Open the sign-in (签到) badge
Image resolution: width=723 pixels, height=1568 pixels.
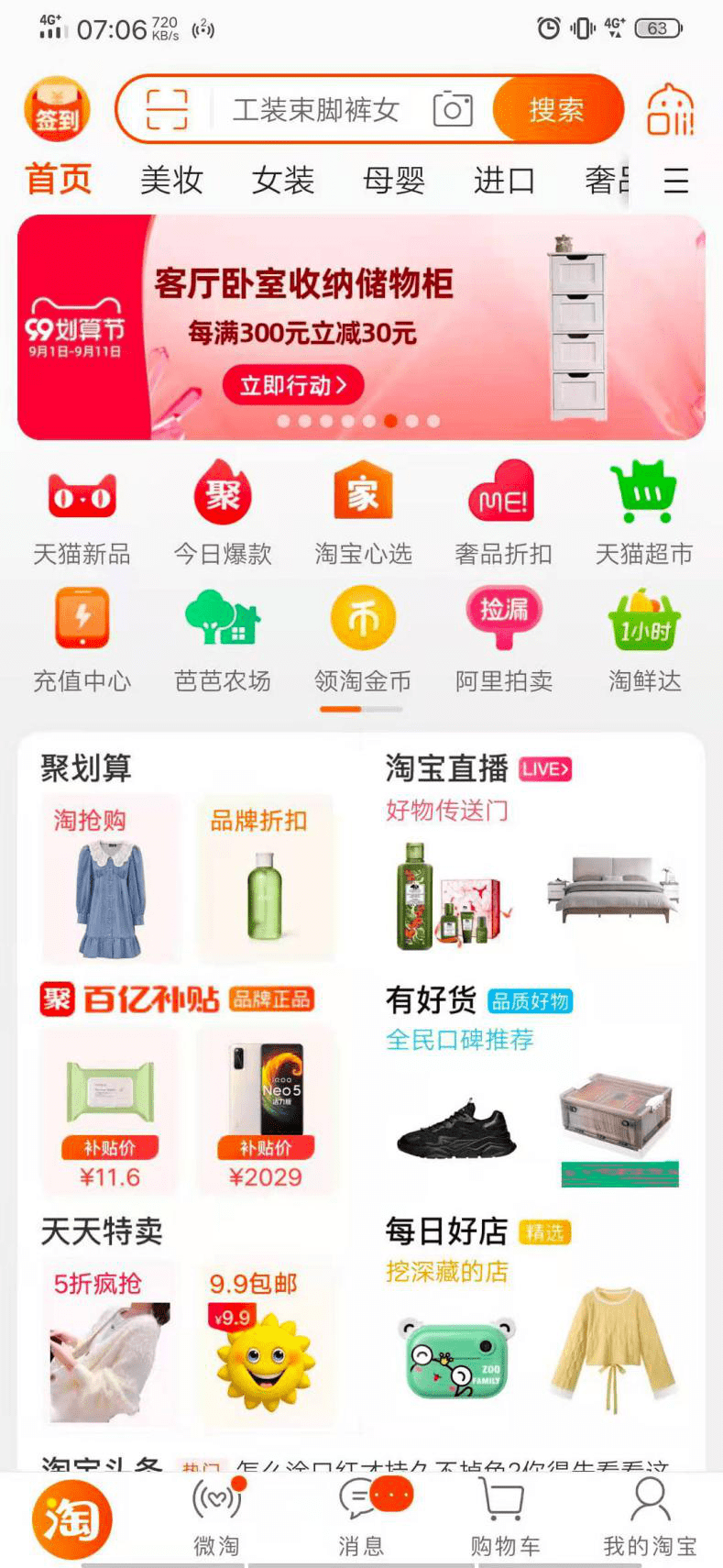(57, 109)
